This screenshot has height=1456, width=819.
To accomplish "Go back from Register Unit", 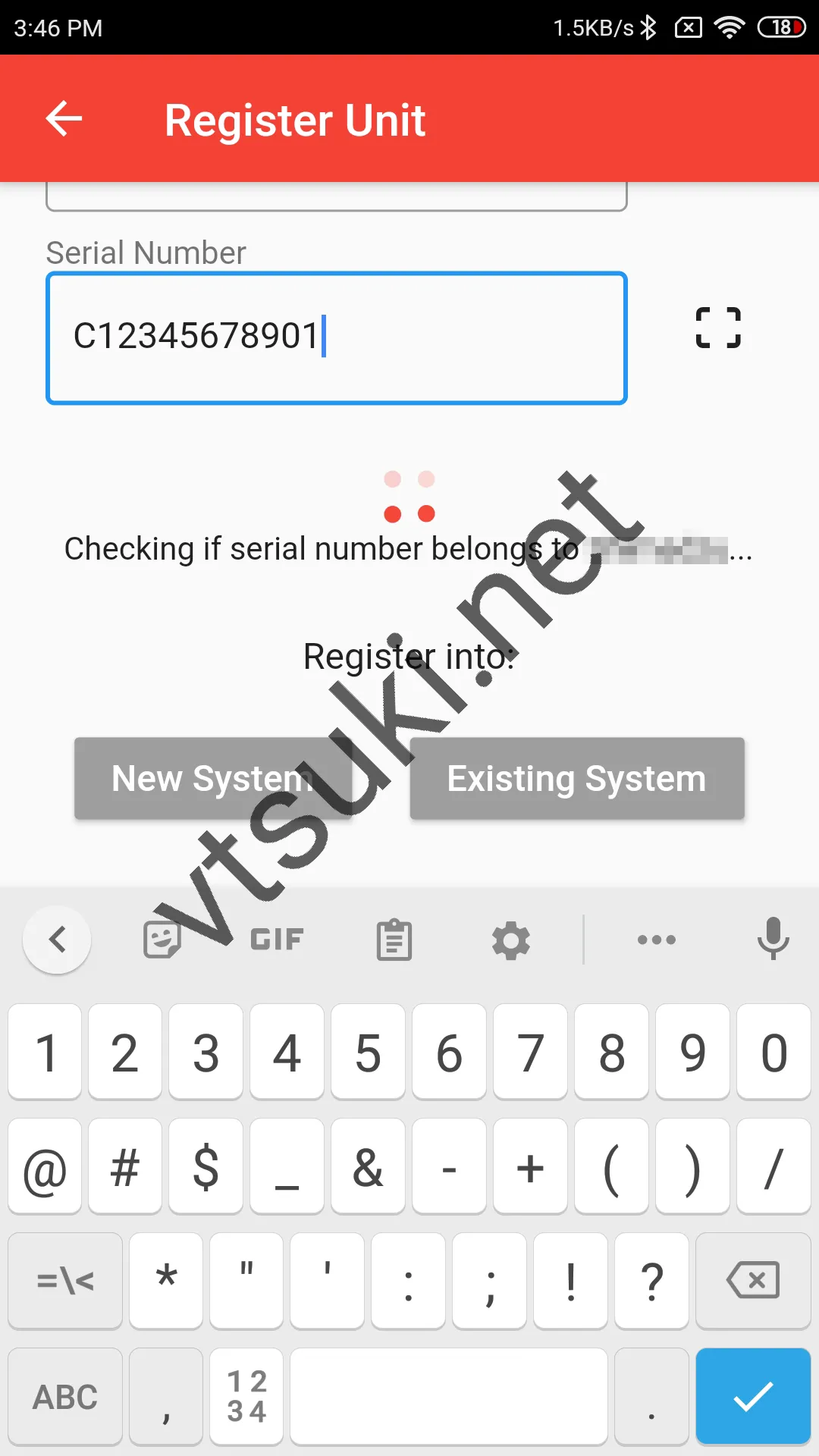I will tap(64, 119).
